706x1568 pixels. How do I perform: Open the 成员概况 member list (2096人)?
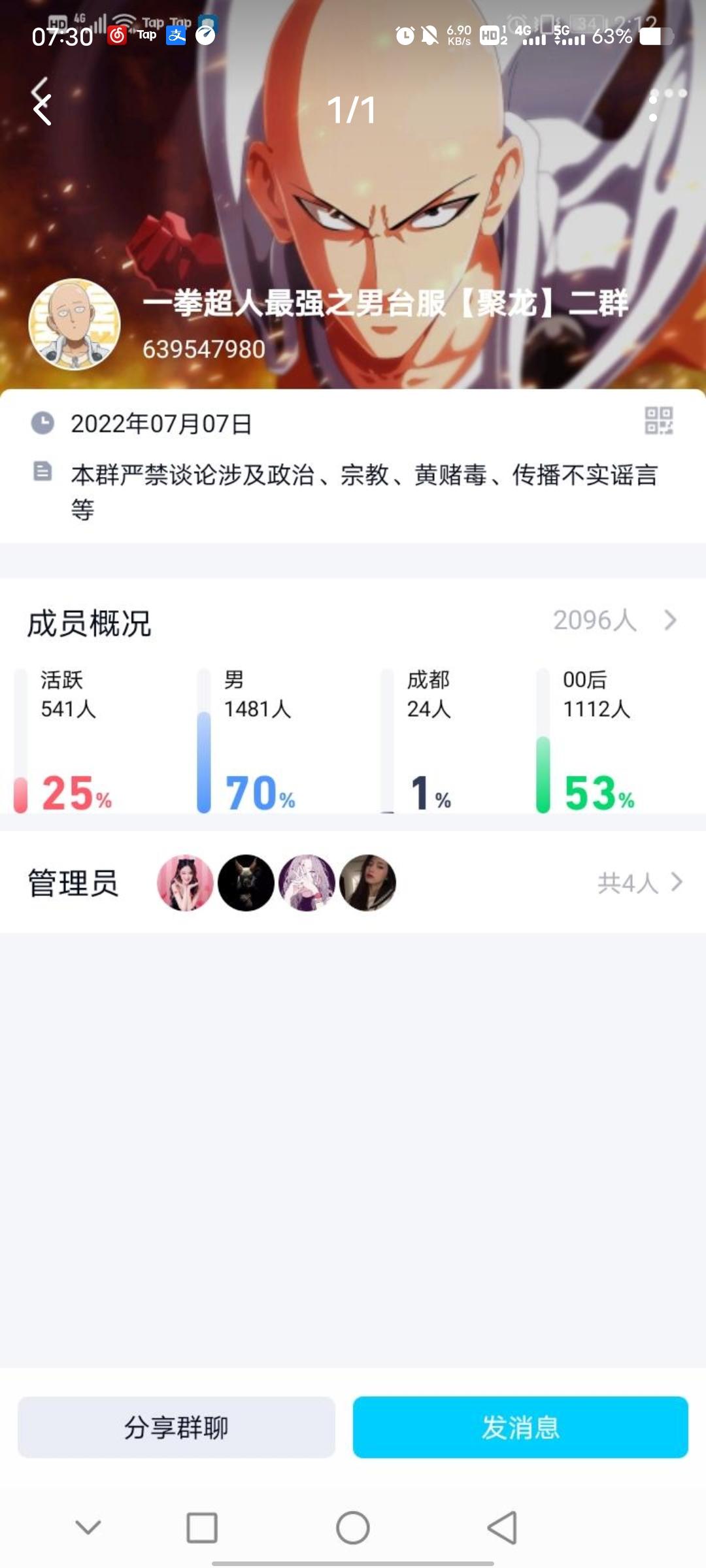click(x=353, y=621)
